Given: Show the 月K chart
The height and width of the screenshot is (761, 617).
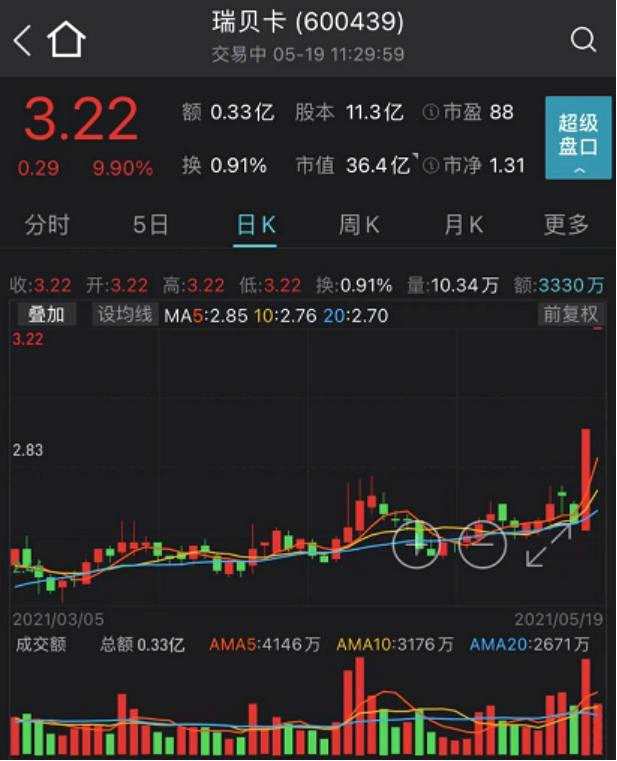Looking at the screenshot, I should (462, 225).
